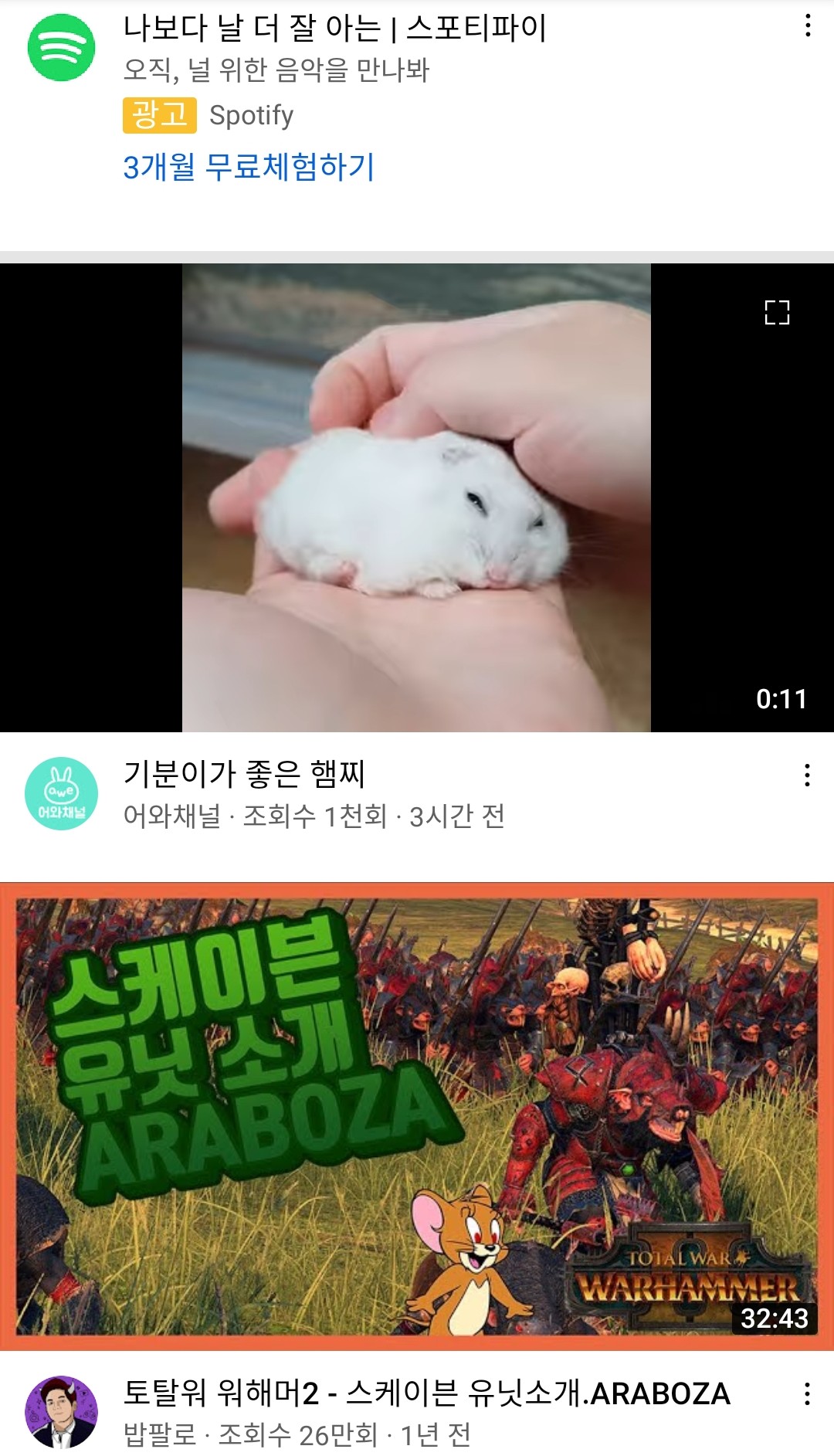Open the overflow menu on the Spotify ad
The height and width of the screenshot is (1456, 834).
pyautogui.click(x=808, y=25)
